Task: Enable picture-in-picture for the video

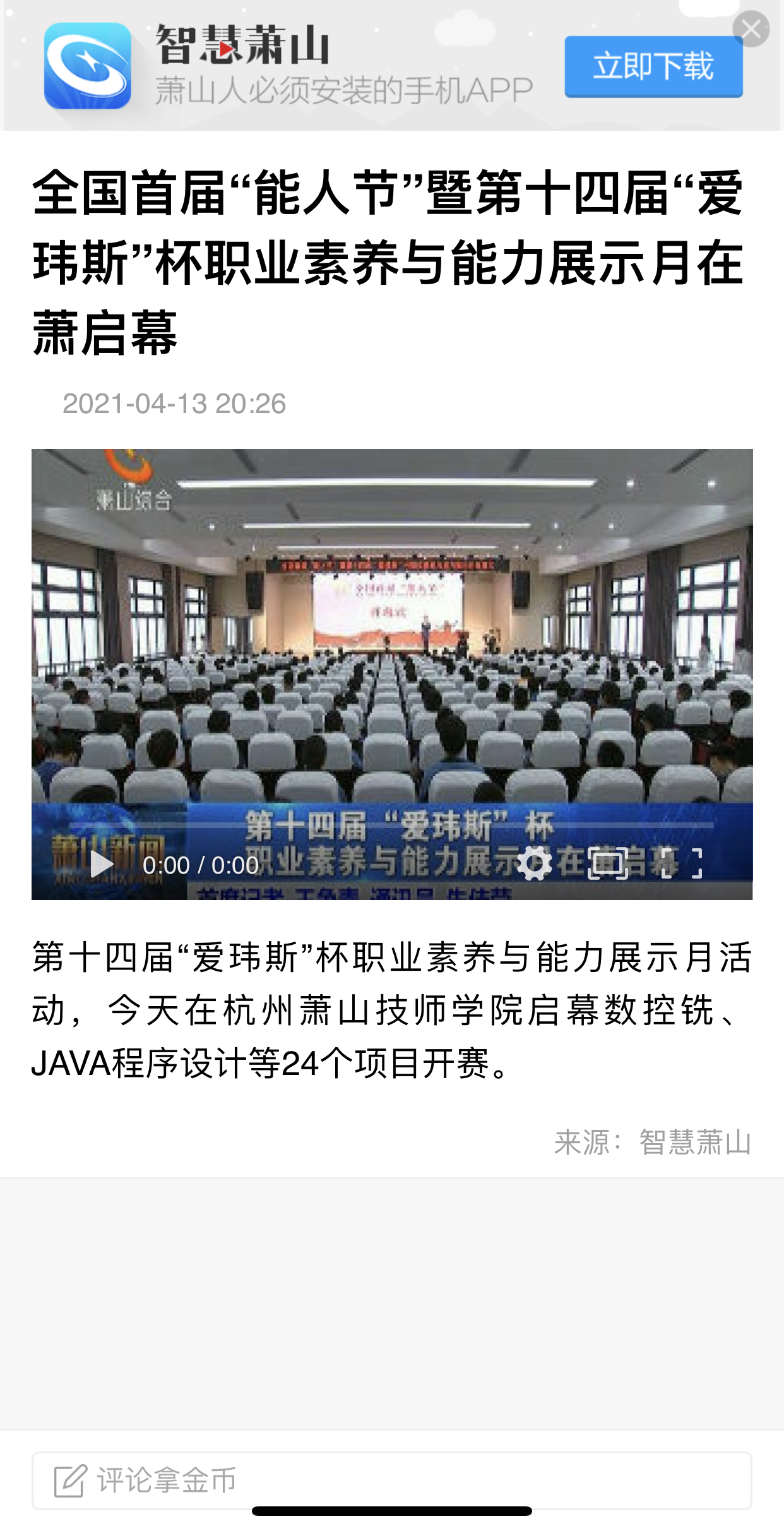Action: point(608,863)
